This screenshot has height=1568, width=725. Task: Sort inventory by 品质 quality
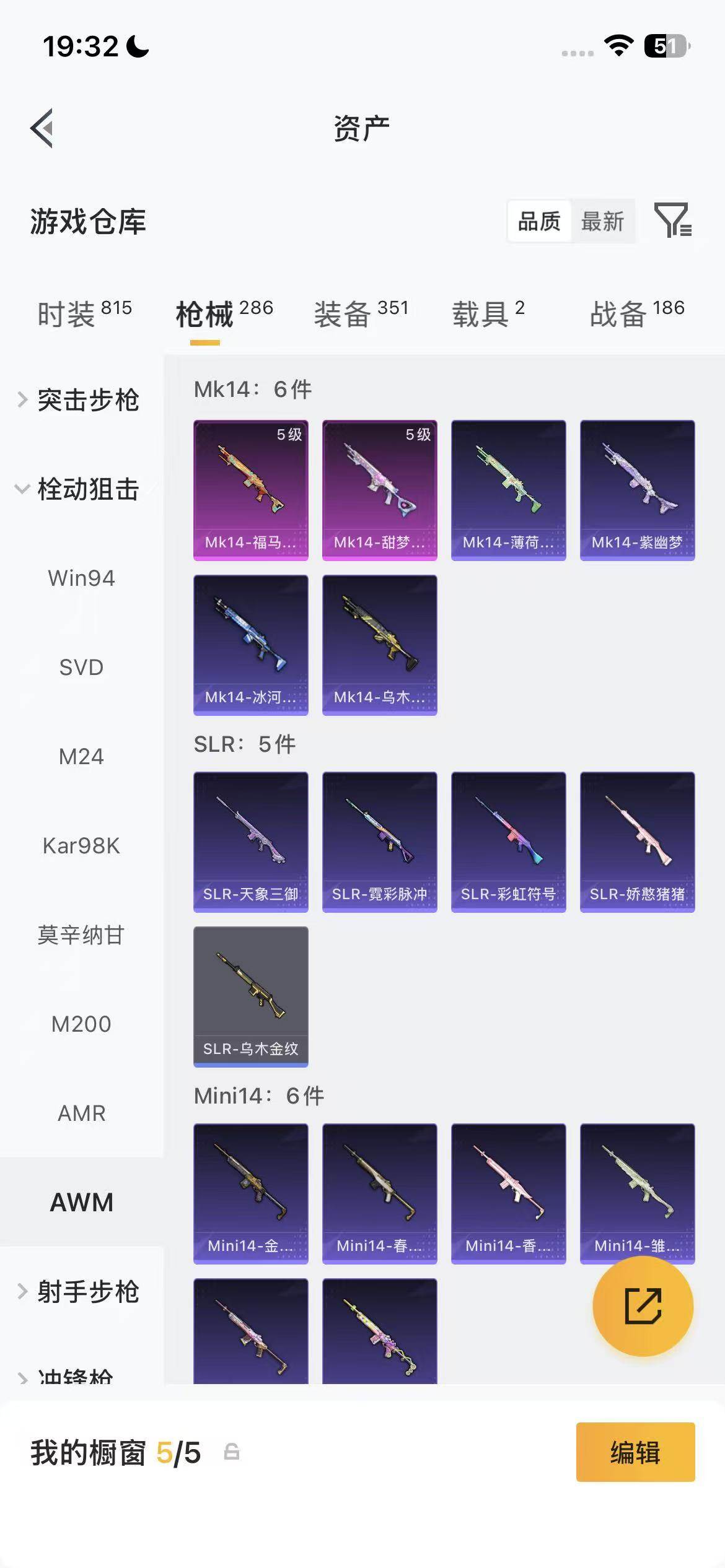pyautogui.click(x=538, y=221)
